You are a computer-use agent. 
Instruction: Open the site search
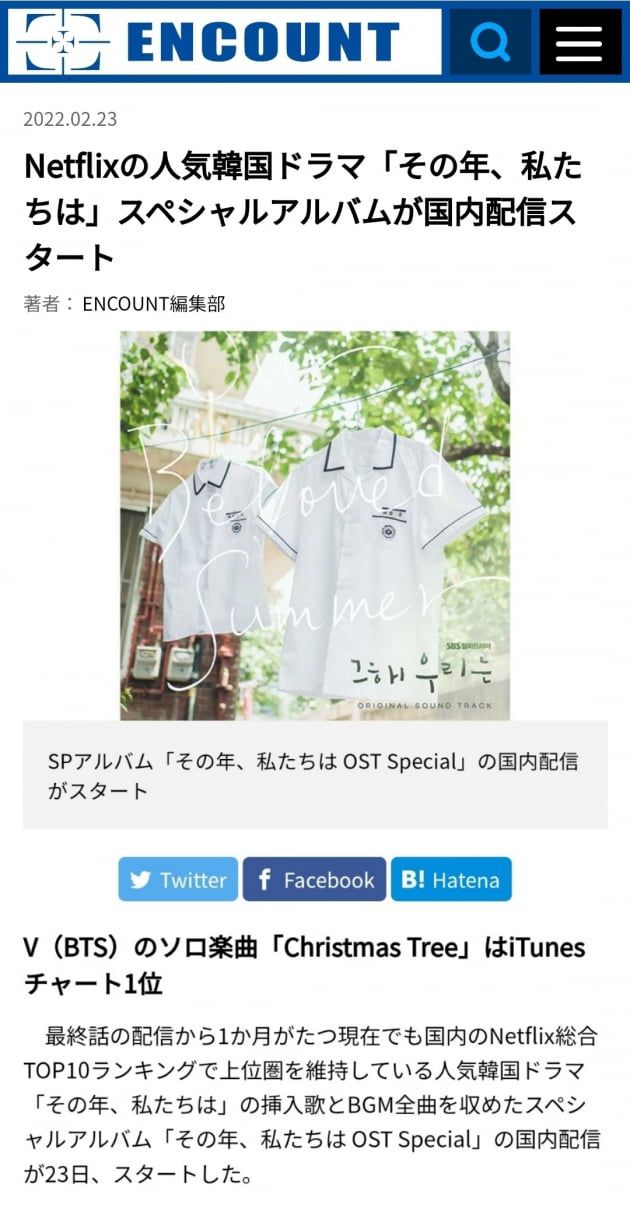pos(489,42)
